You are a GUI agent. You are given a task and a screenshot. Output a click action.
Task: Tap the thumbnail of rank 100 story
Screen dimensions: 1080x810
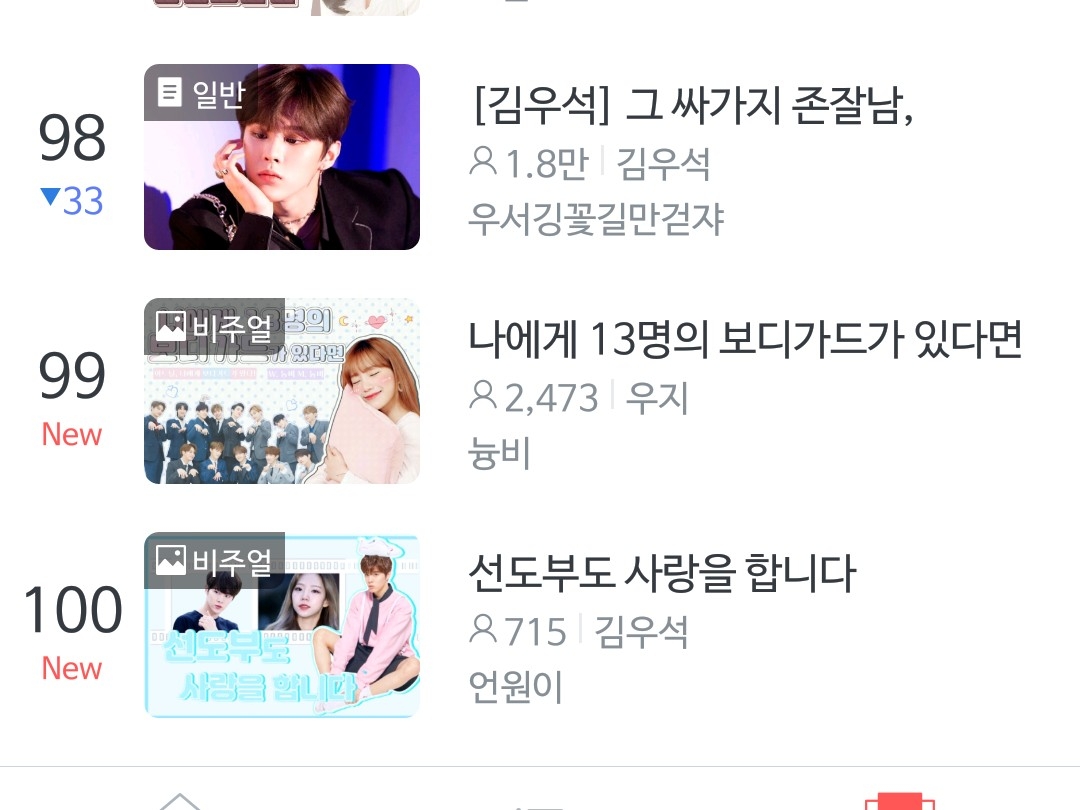click(282, 625)
